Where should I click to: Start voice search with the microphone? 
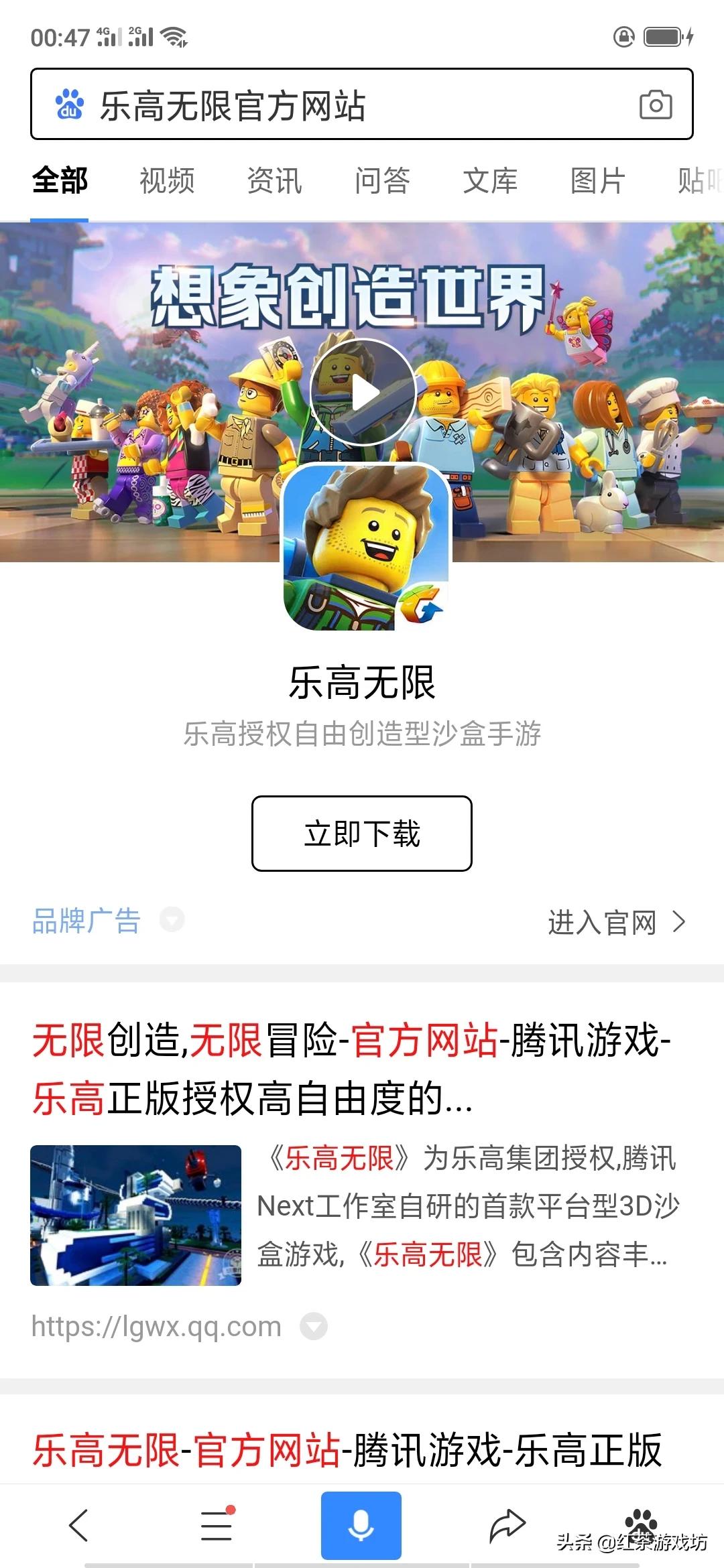pyautogui.click(x=361, y=1525)
